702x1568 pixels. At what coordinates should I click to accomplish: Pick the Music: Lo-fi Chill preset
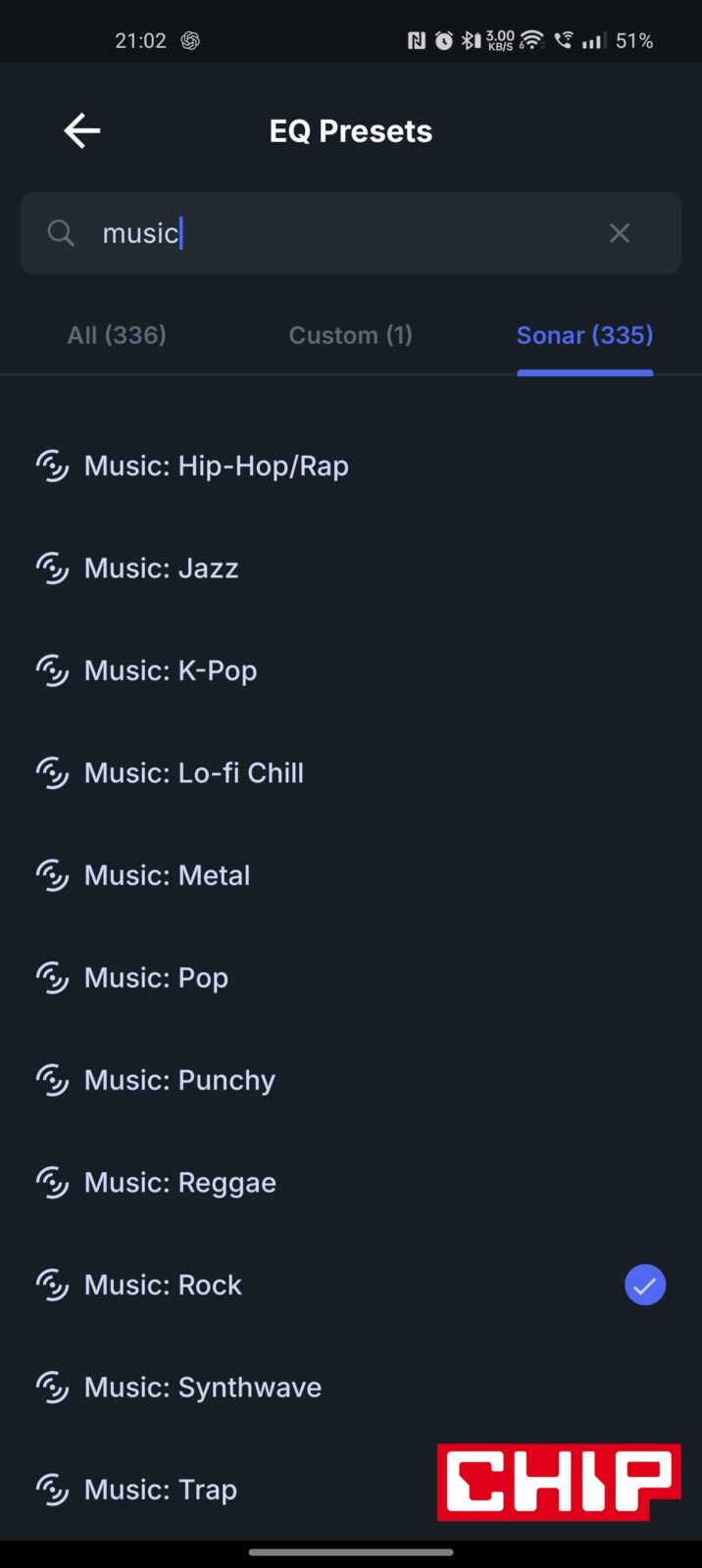coord(193,773)
